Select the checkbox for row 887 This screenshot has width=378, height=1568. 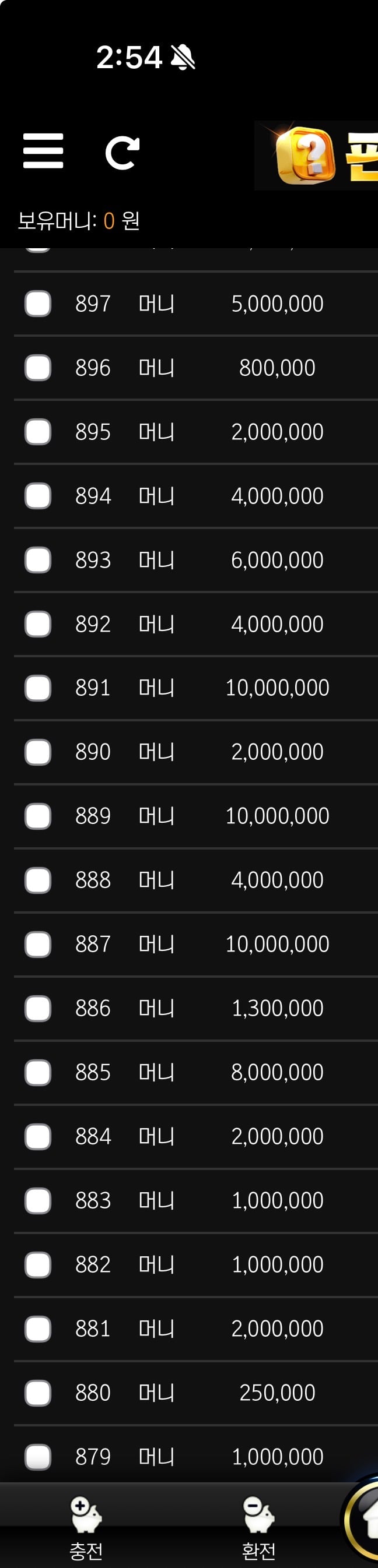point(38,944)
